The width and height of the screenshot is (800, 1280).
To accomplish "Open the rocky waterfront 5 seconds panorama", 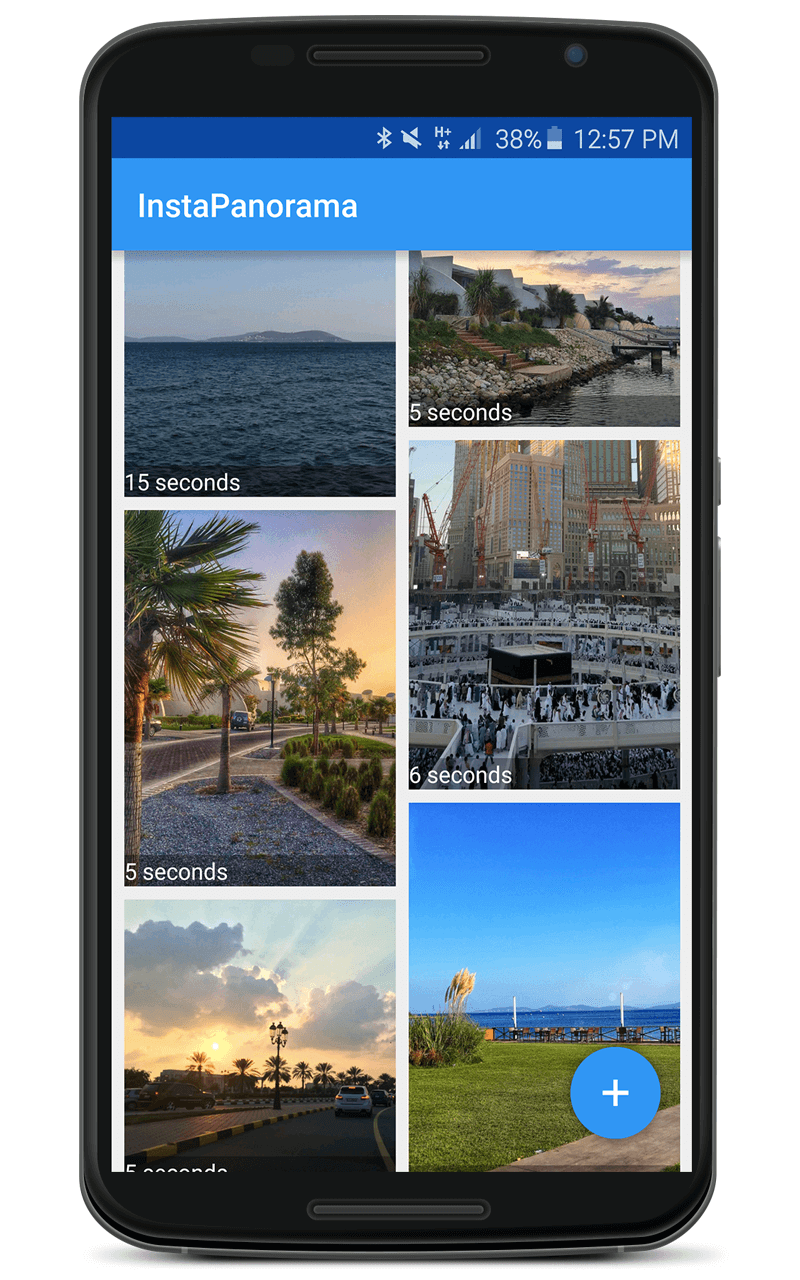I will (x=544, y=338).
